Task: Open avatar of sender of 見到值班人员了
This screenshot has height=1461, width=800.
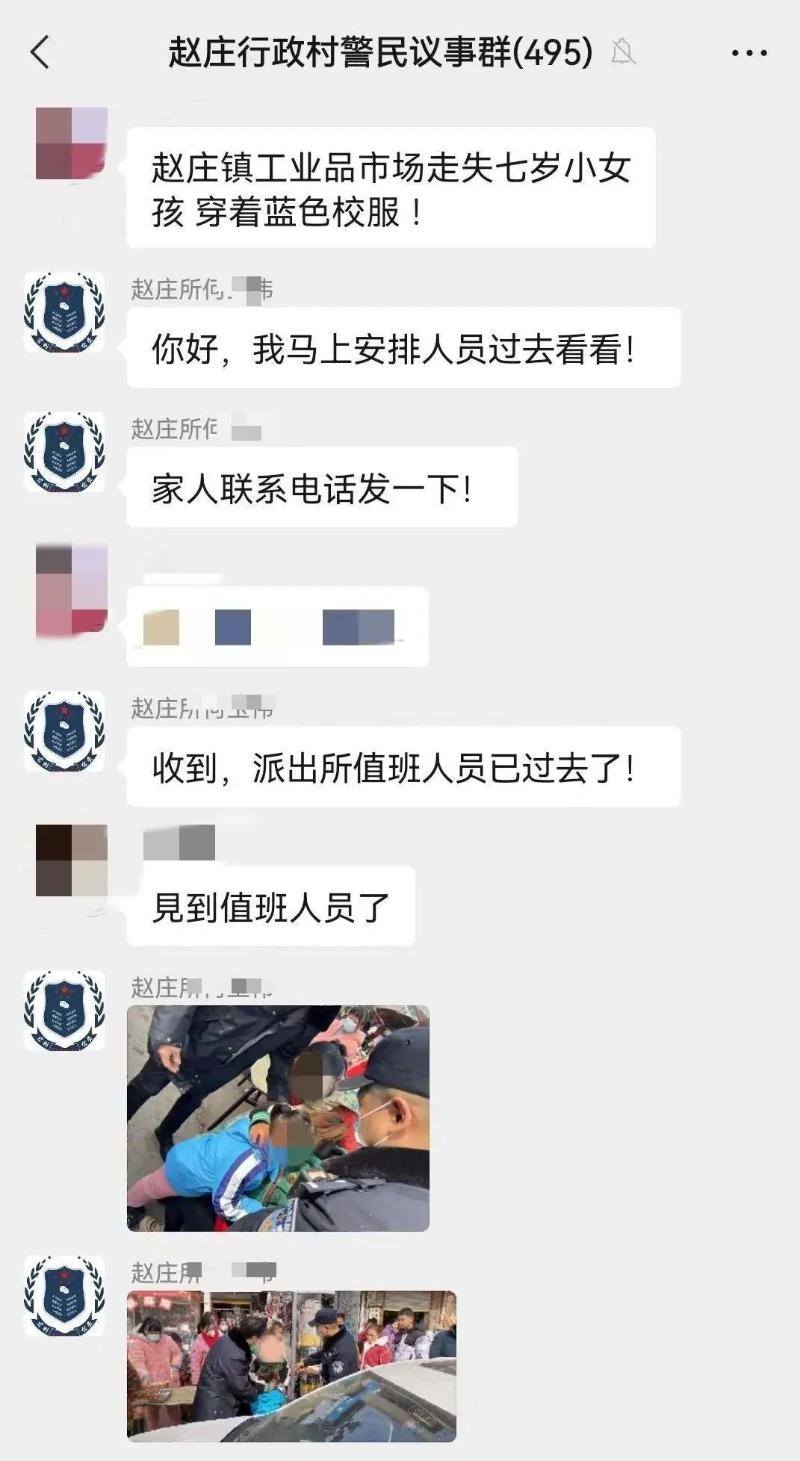Action: (x=71, y=860)
